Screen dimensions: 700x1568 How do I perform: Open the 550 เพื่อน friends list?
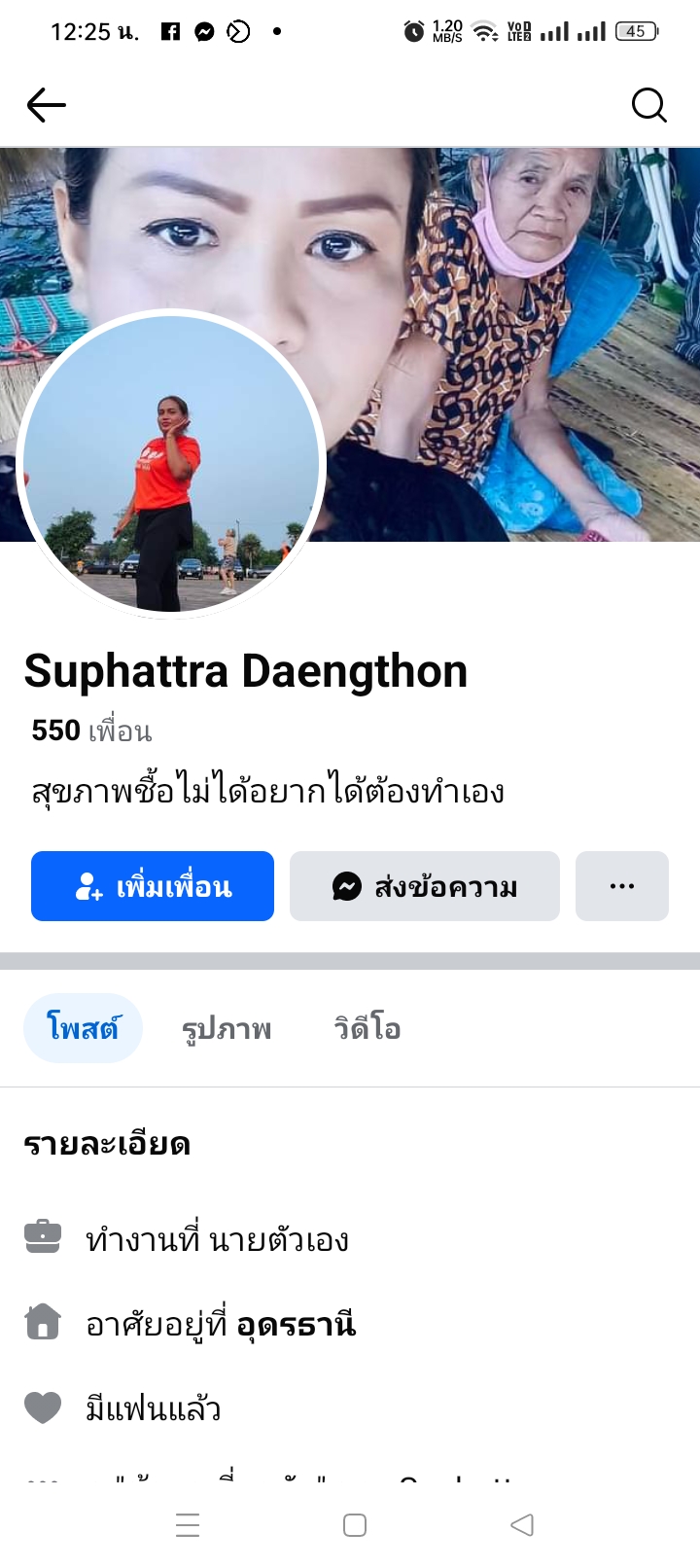[x=91, y=731]
